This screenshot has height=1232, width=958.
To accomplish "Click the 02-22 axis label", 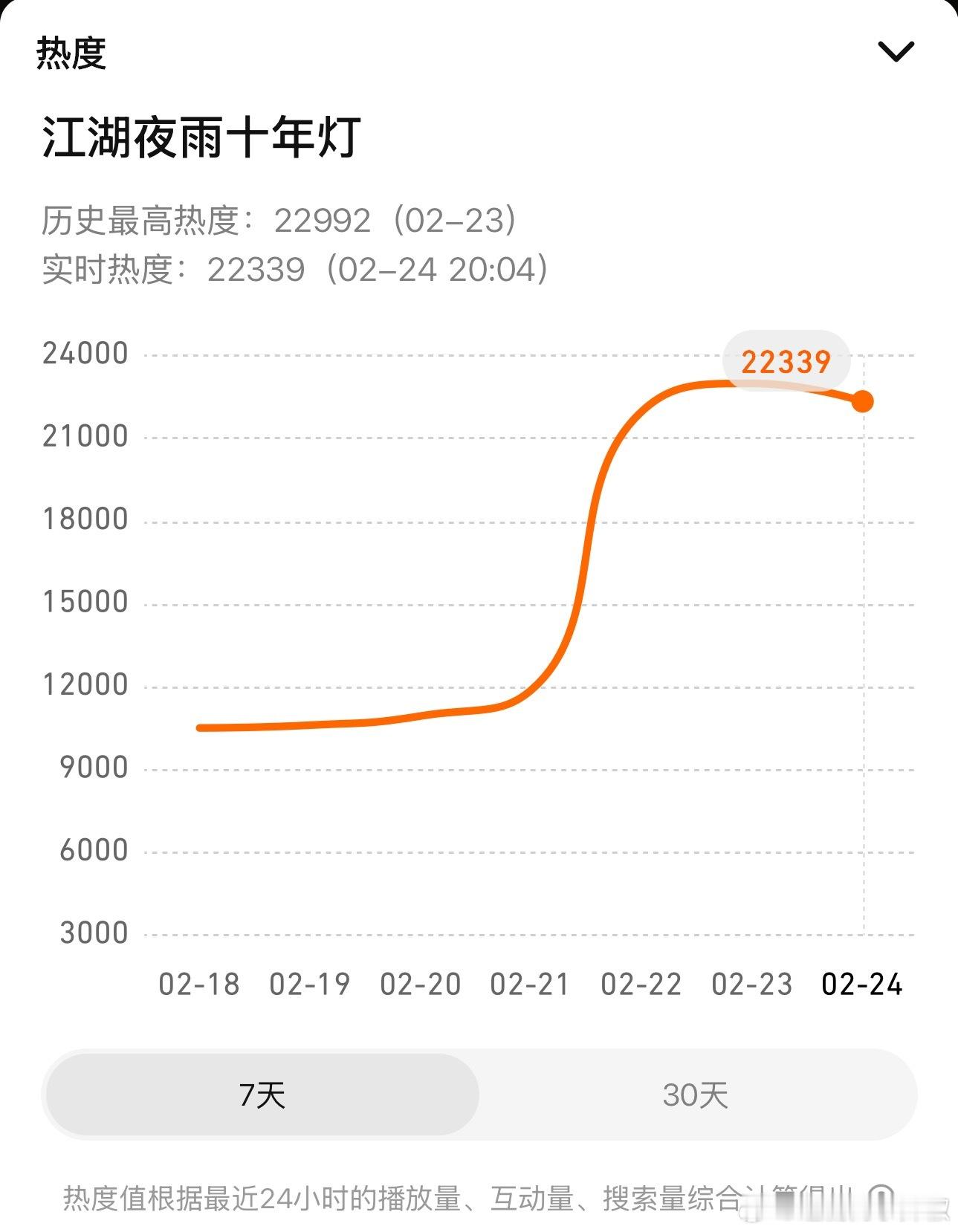I will pyautogui.click(x=641, y=983).
